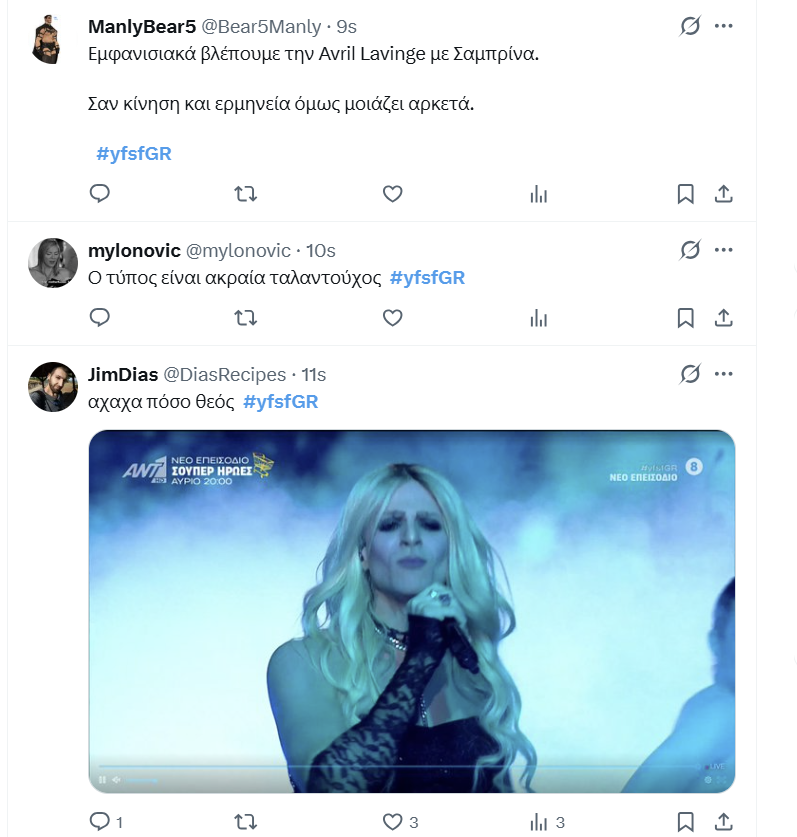Image resolution: width=797 pixels, height=837 pixels.
Task: Reply to JimDias's tweet
Action: click(x=99, y=822)
